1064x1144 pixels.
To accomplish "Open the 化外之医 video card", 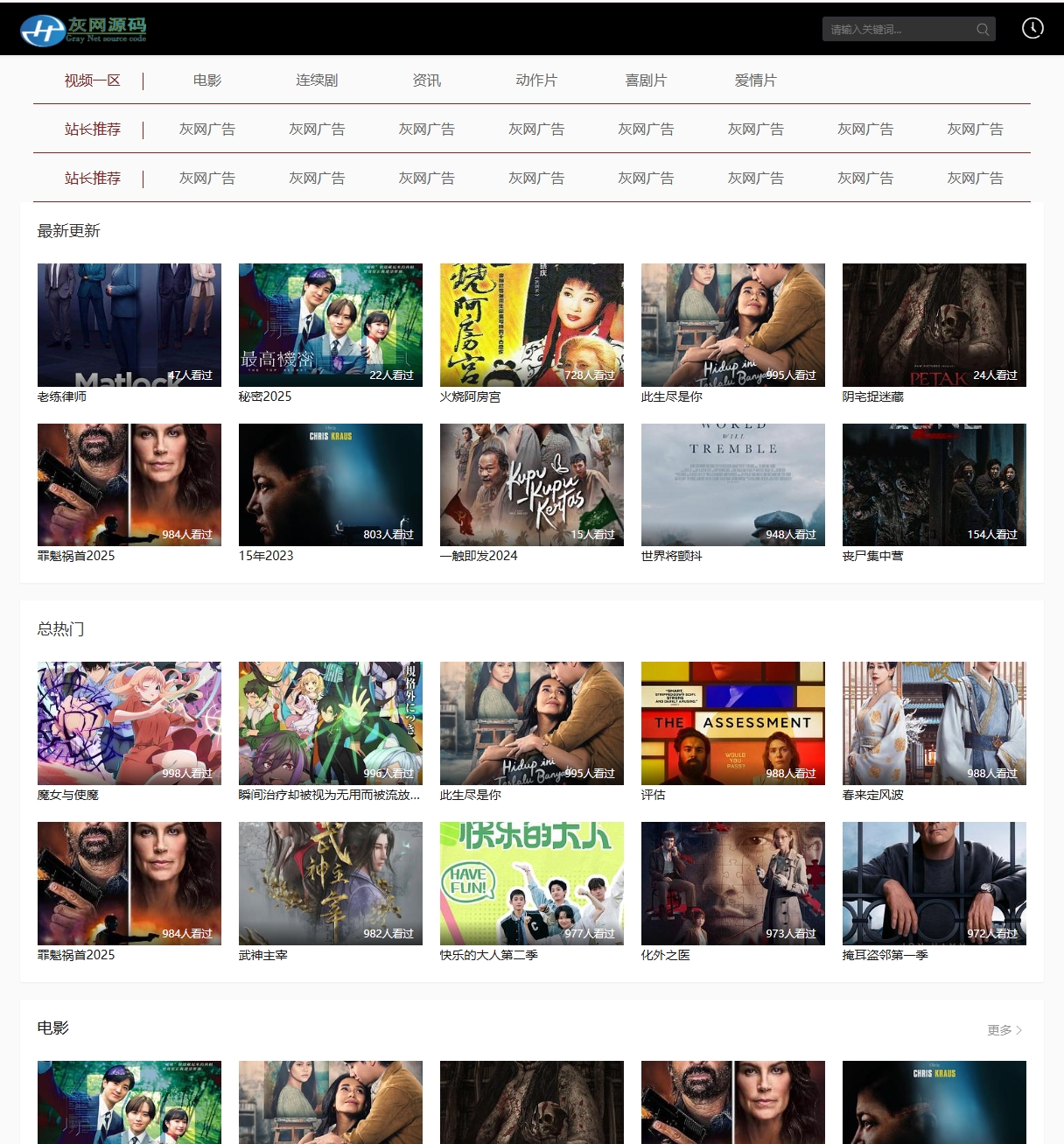I will (733, 883).
